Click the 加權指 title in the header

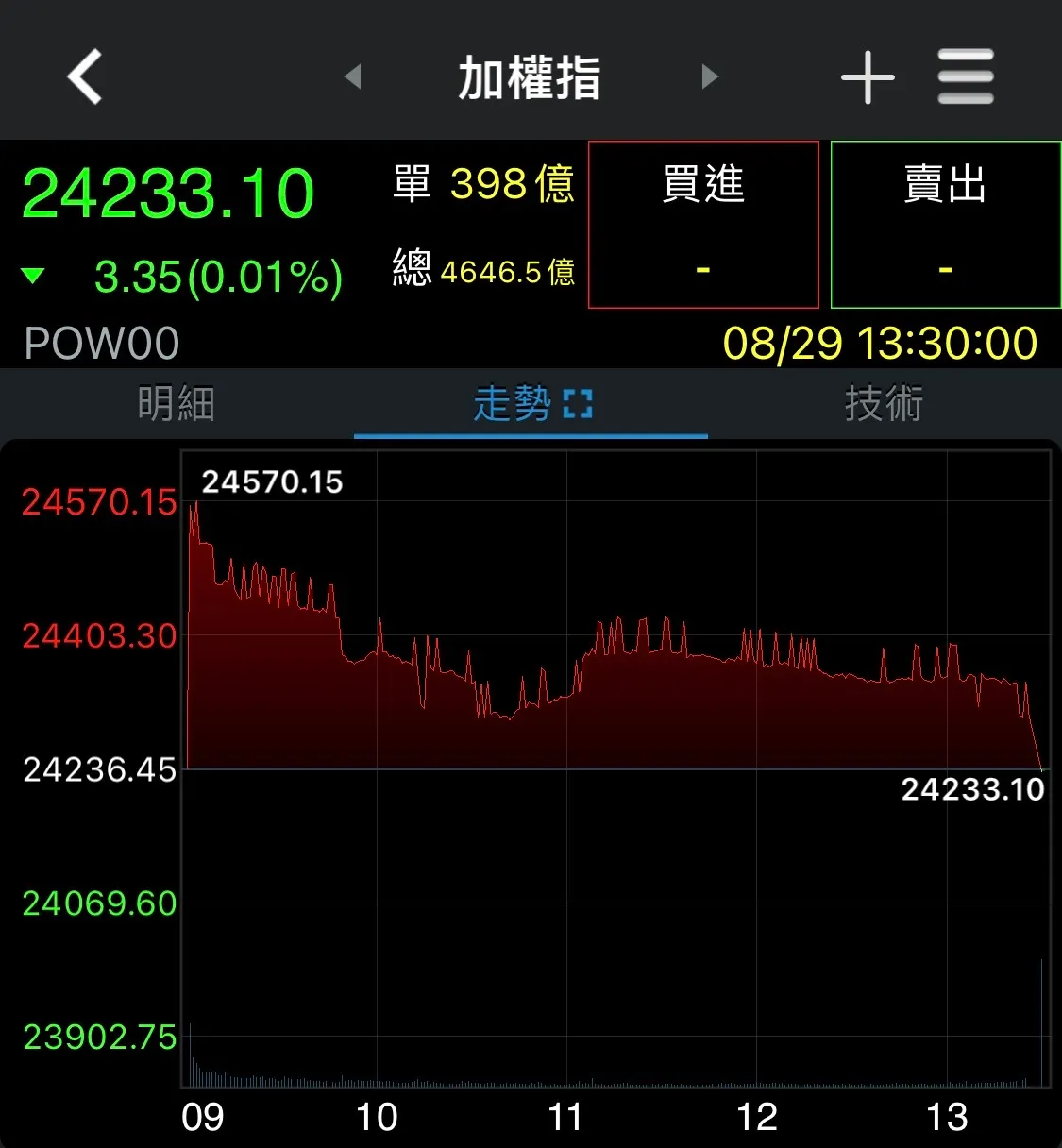tap(530, 76)
